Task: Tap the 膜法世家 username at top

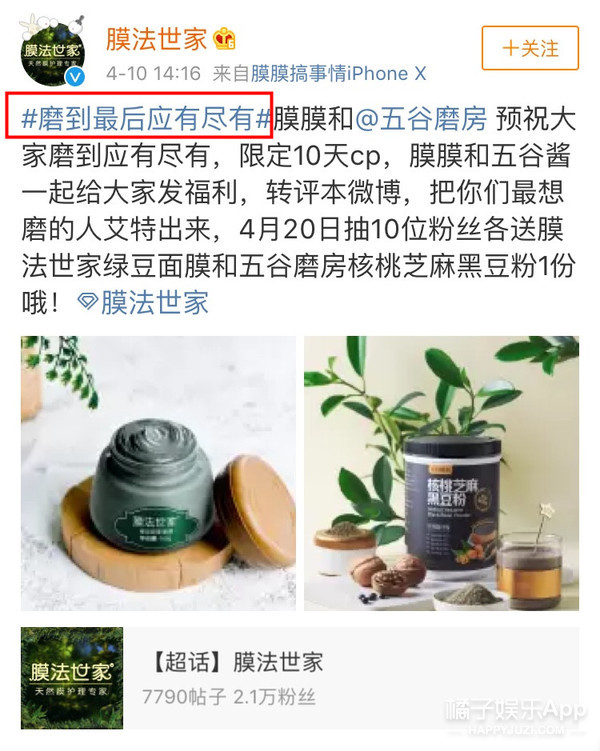Action: click(x=158, y=39)
